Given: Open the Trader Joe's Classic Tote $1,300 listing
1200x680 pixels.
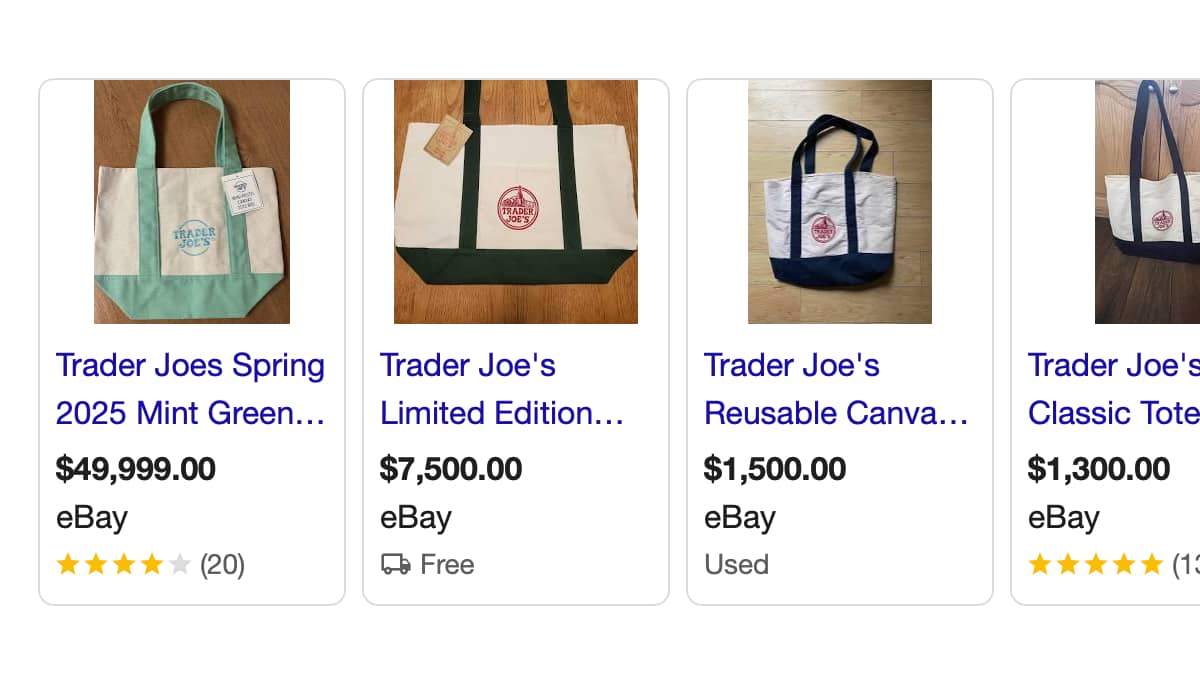Looking at the screenshot, I should tap(1112, 389).
